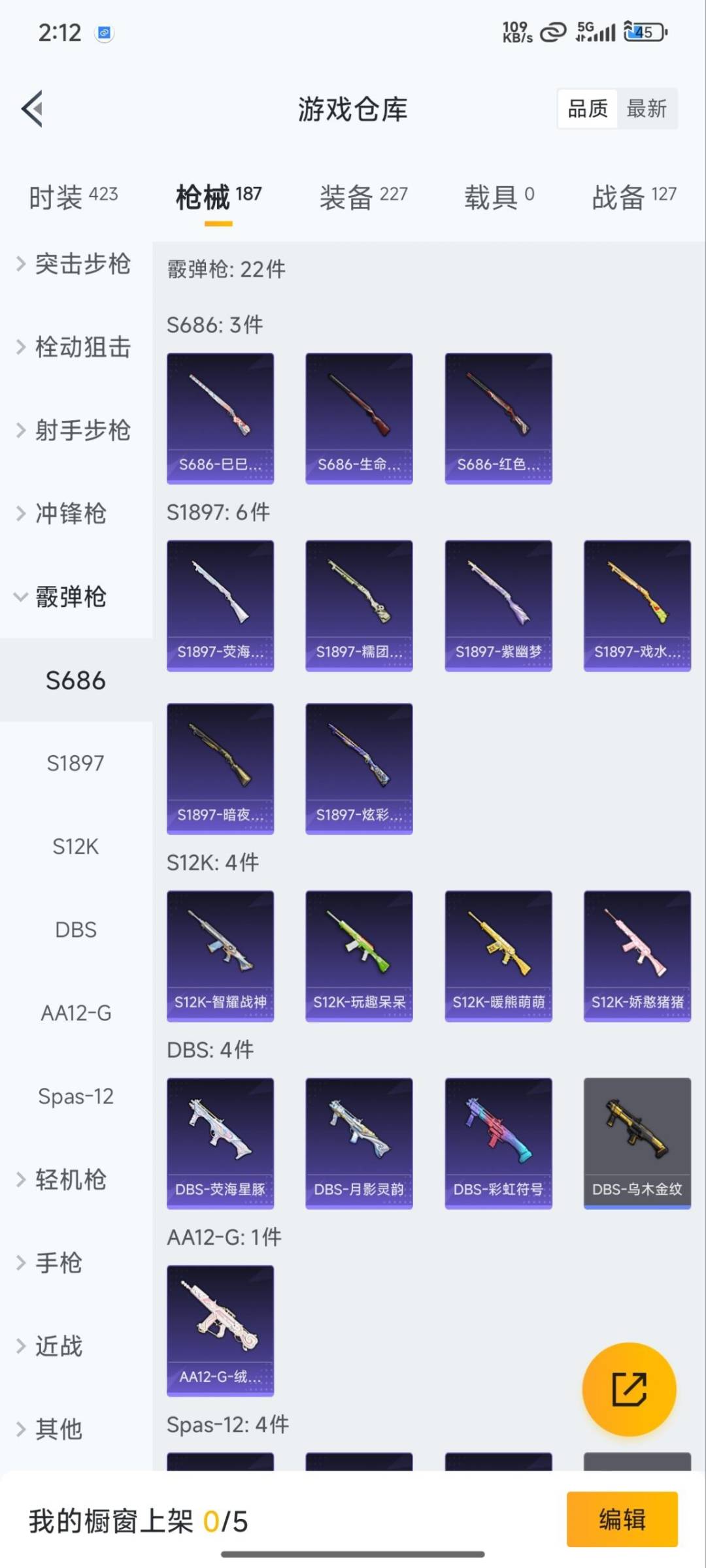Image resolution: width=706 pixels, height=1568 pixels.
Task: Go back using the top-left arrow
Action: tap(33, 108)
